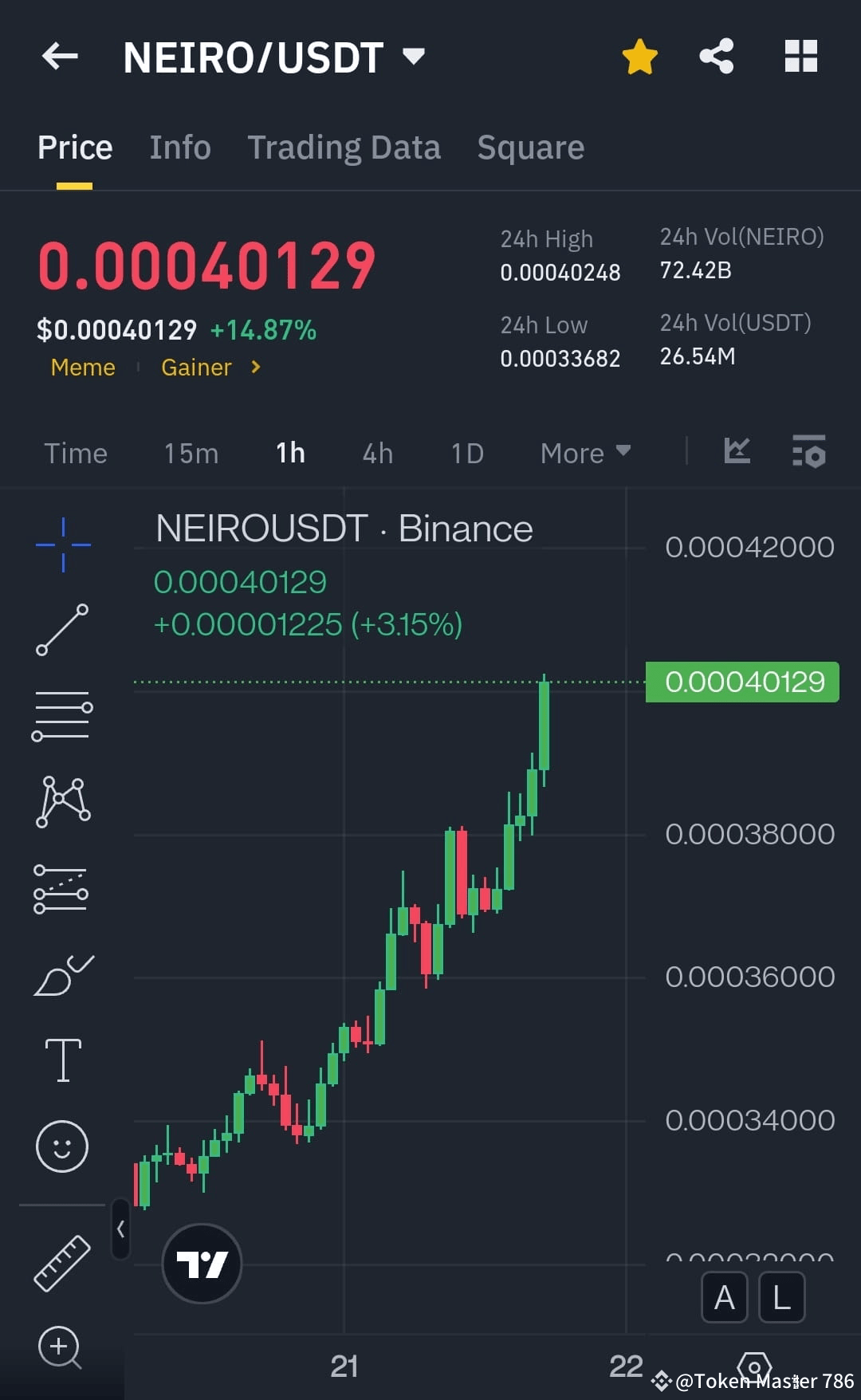The image size is (861, 1400).
Task: Open the Gainer category link
Action: coord(197,367)
